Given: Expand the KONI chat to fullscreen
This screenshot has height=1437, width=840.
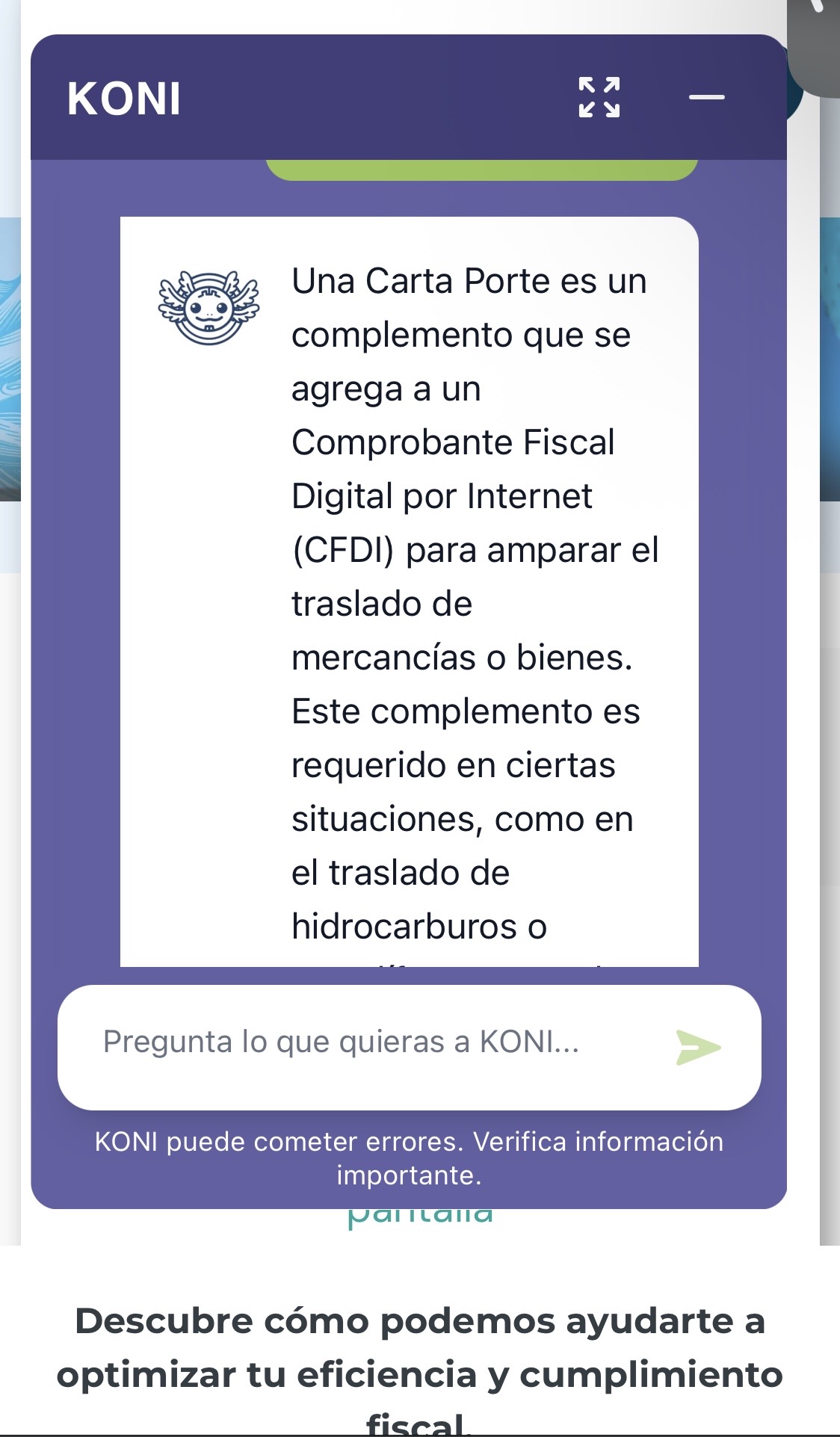Looking at the screenshot, I should tap(599, 97).
